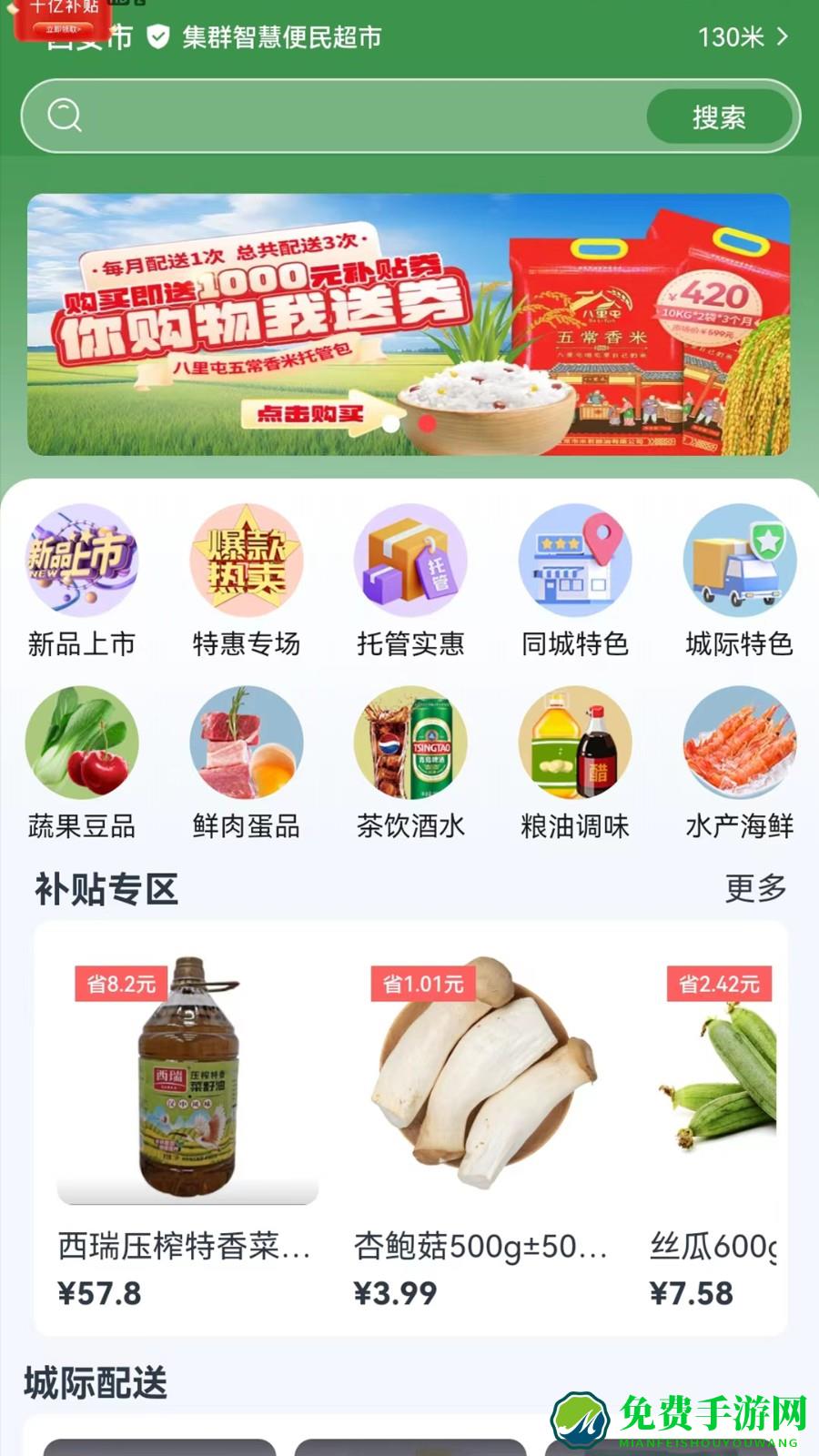Screen dimensions: 819x1456
Task: Tap the 粮油调味 grains and oil category
Action: (575, 743)
